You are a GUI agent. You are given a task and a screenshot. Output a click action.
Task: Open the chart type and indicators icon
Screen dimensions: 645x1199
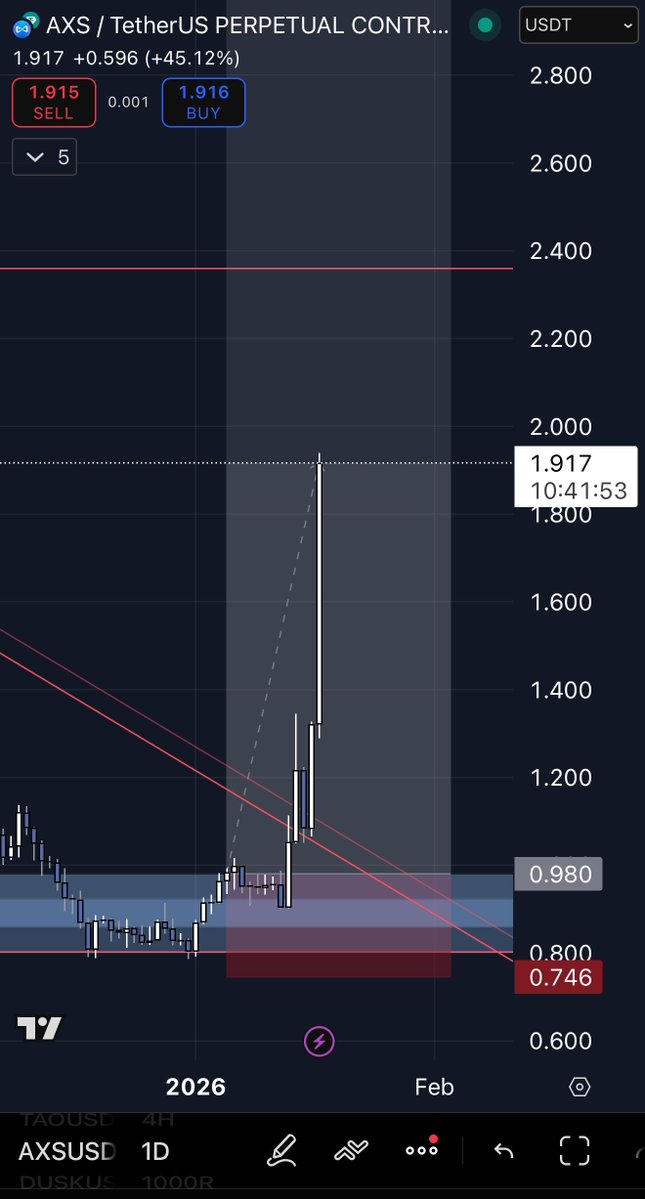tap(351, 1150)
